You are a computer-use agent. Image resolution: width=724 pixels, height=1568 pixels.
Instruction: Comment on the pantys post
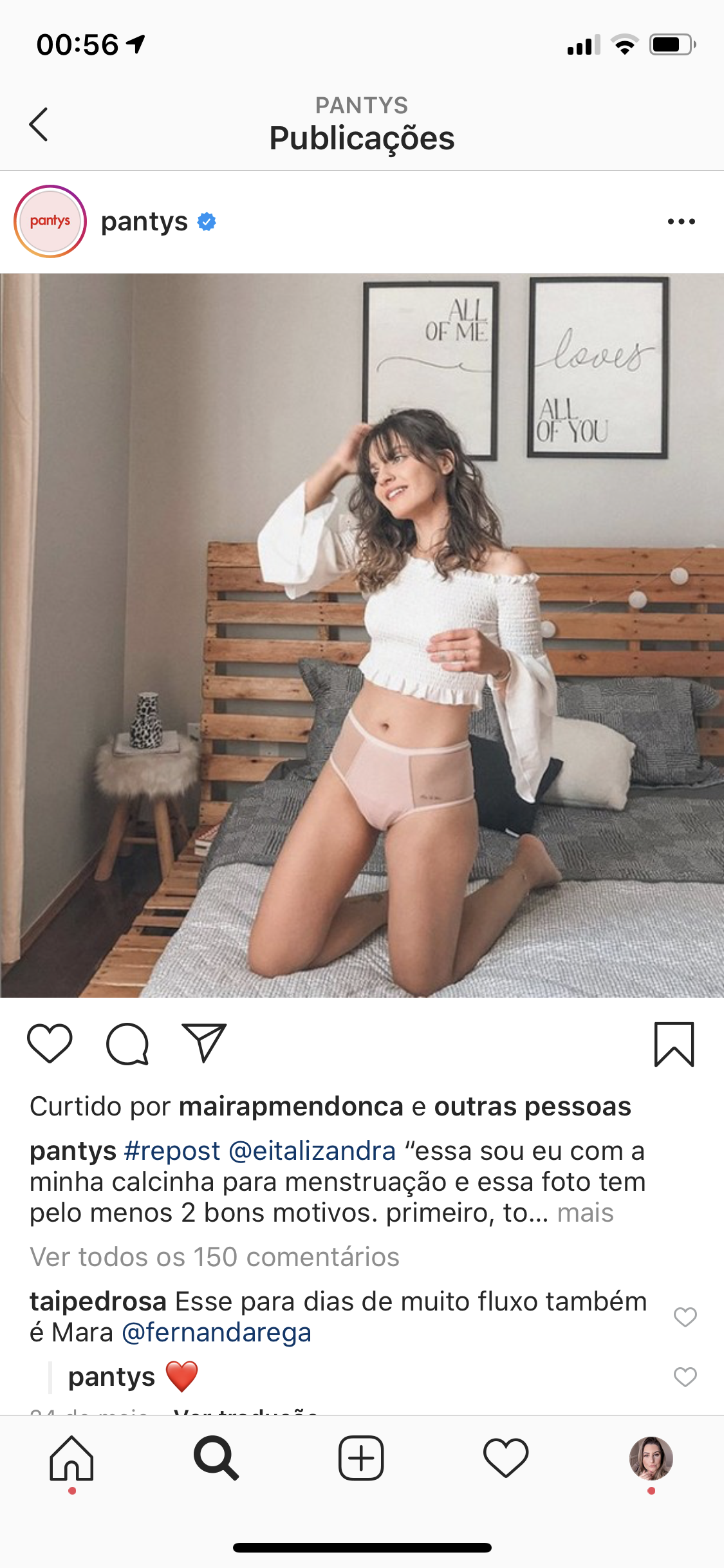127,1043
